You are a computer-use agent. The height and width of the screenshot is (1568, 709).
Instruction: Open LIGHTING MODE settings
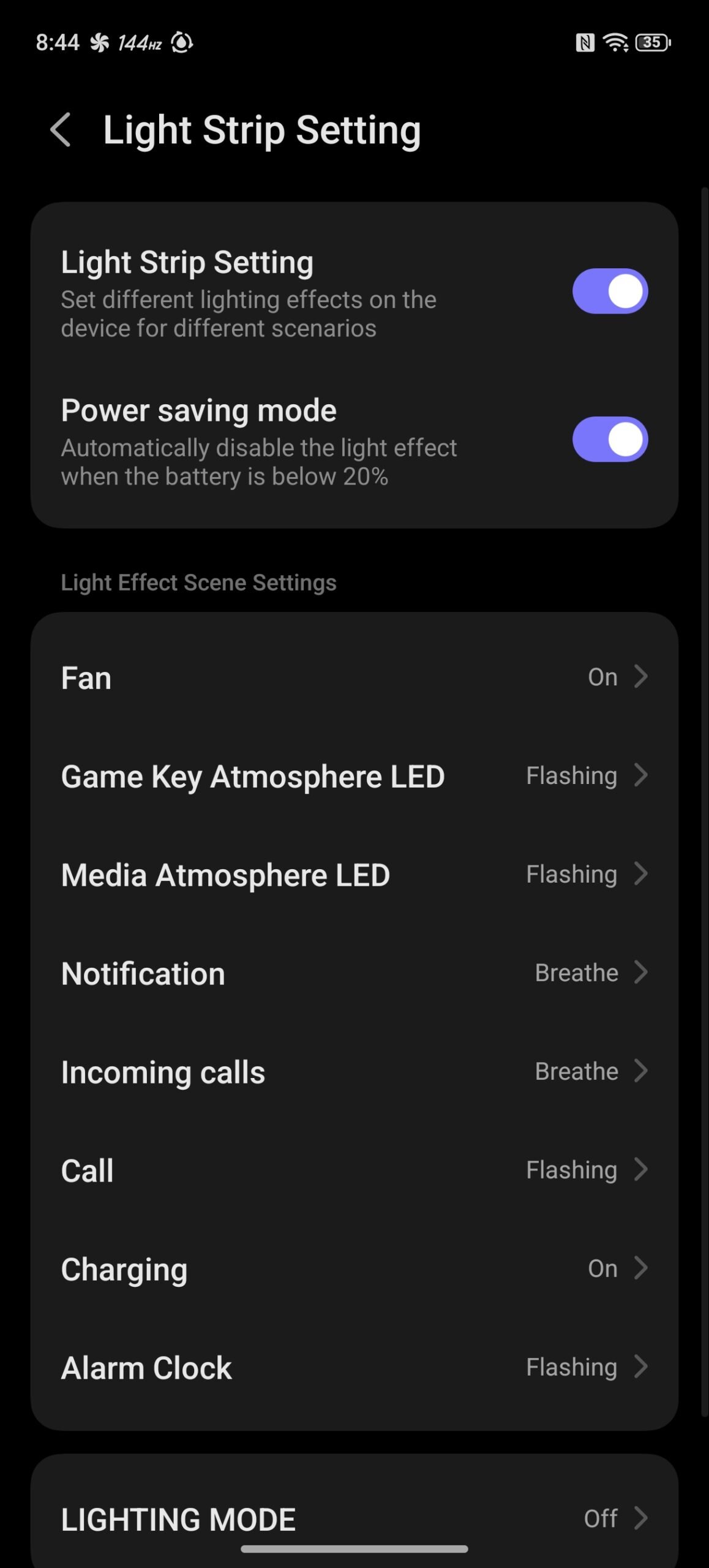click(354, 1519)
